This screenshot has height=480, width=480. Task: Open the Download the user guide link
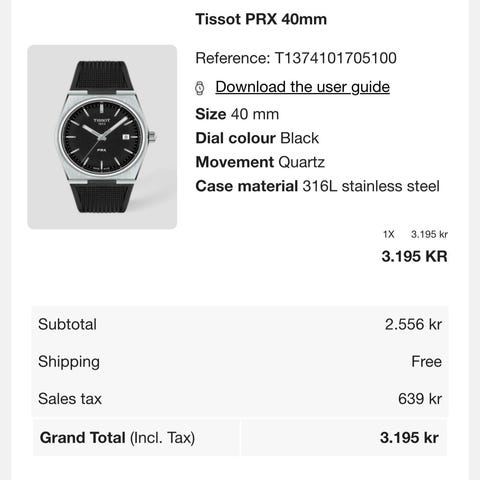tap(302, 87)
